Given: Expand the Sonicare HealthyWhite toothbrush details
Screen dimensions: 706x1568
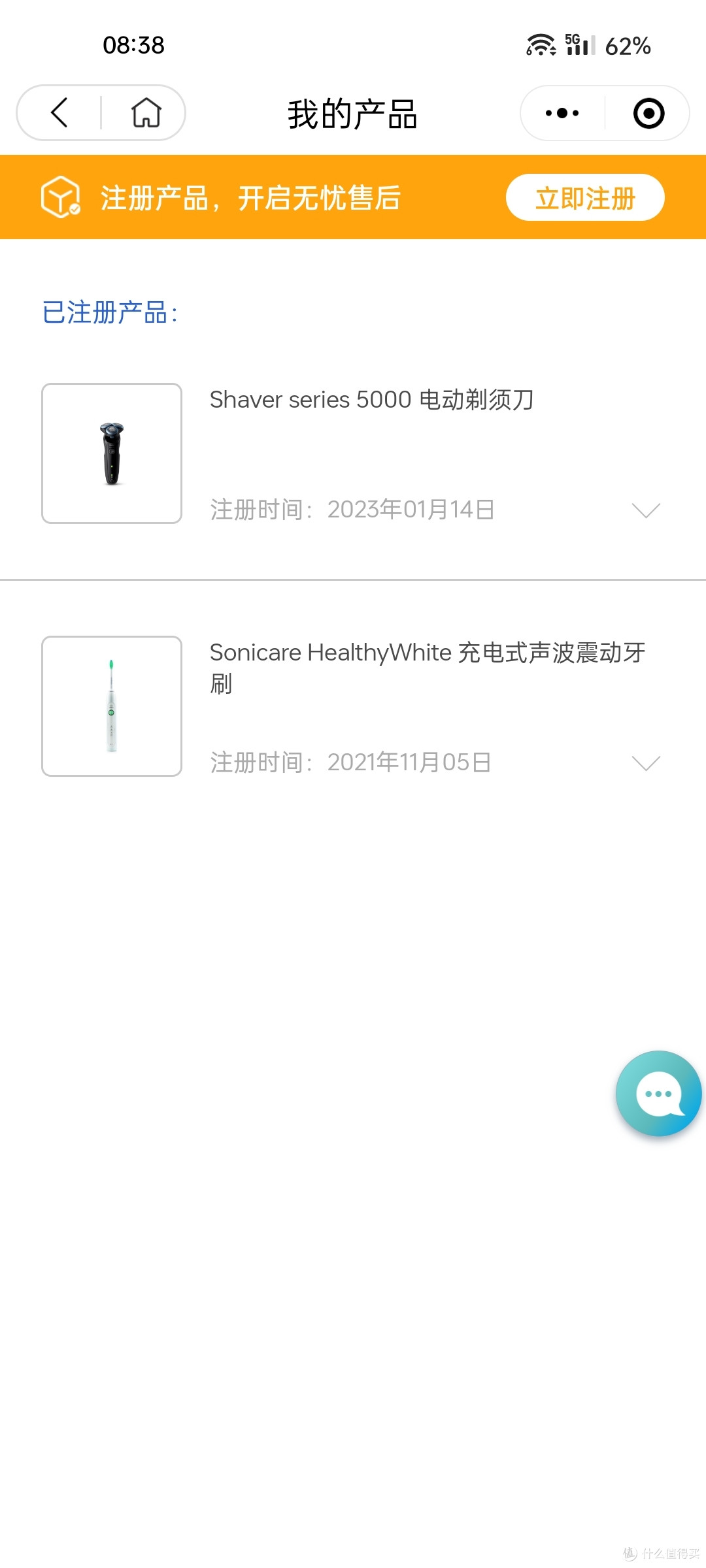Looking at the screenshot, I should (647, 760).
